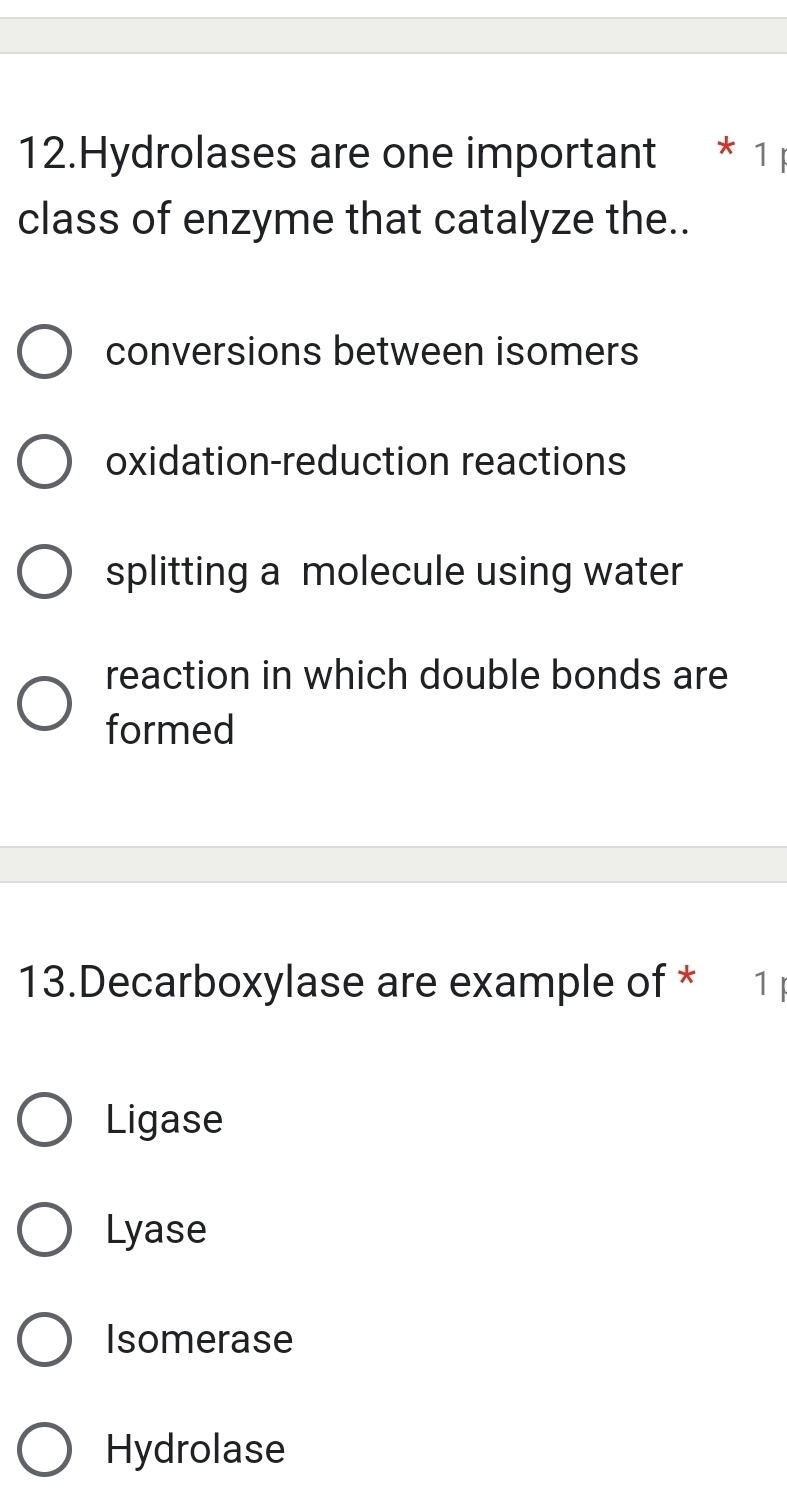Click the red asterisk beside question 12

point(724,148)
